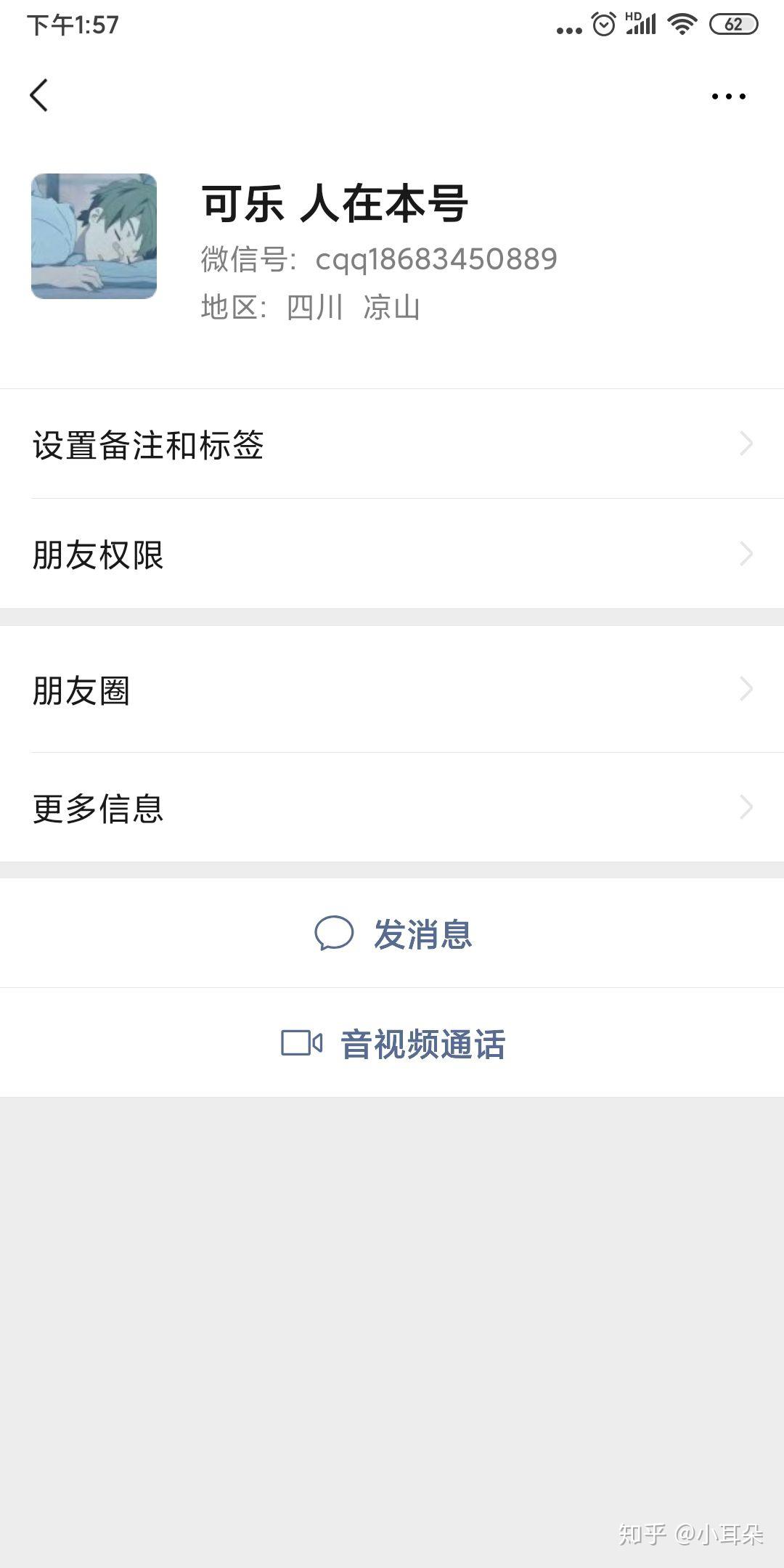Open the three-dot overflow menu
This screenshot has height=1568, width=784.
coord(728,96)
